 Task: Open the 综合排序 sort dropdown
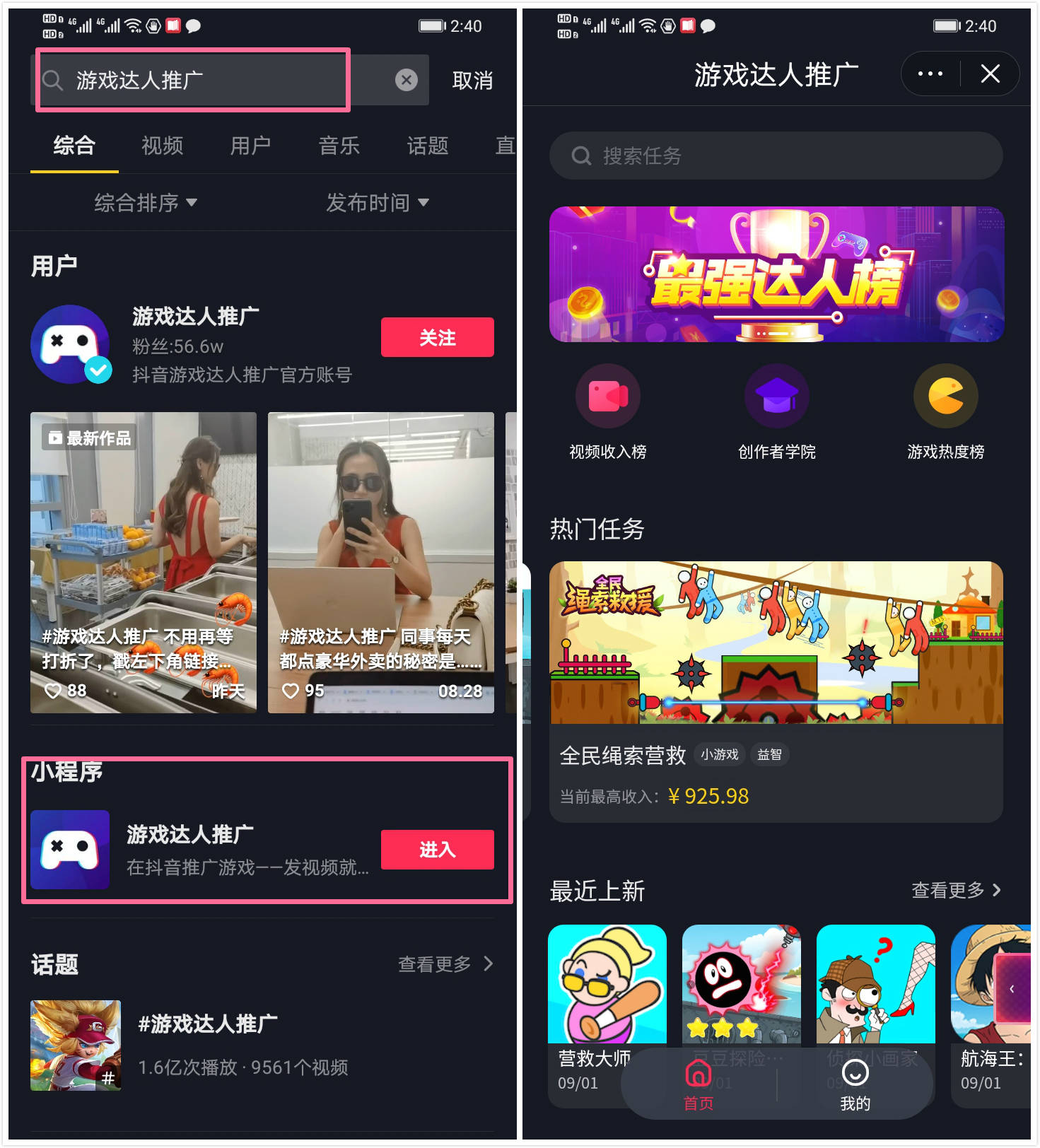[144, 203]
